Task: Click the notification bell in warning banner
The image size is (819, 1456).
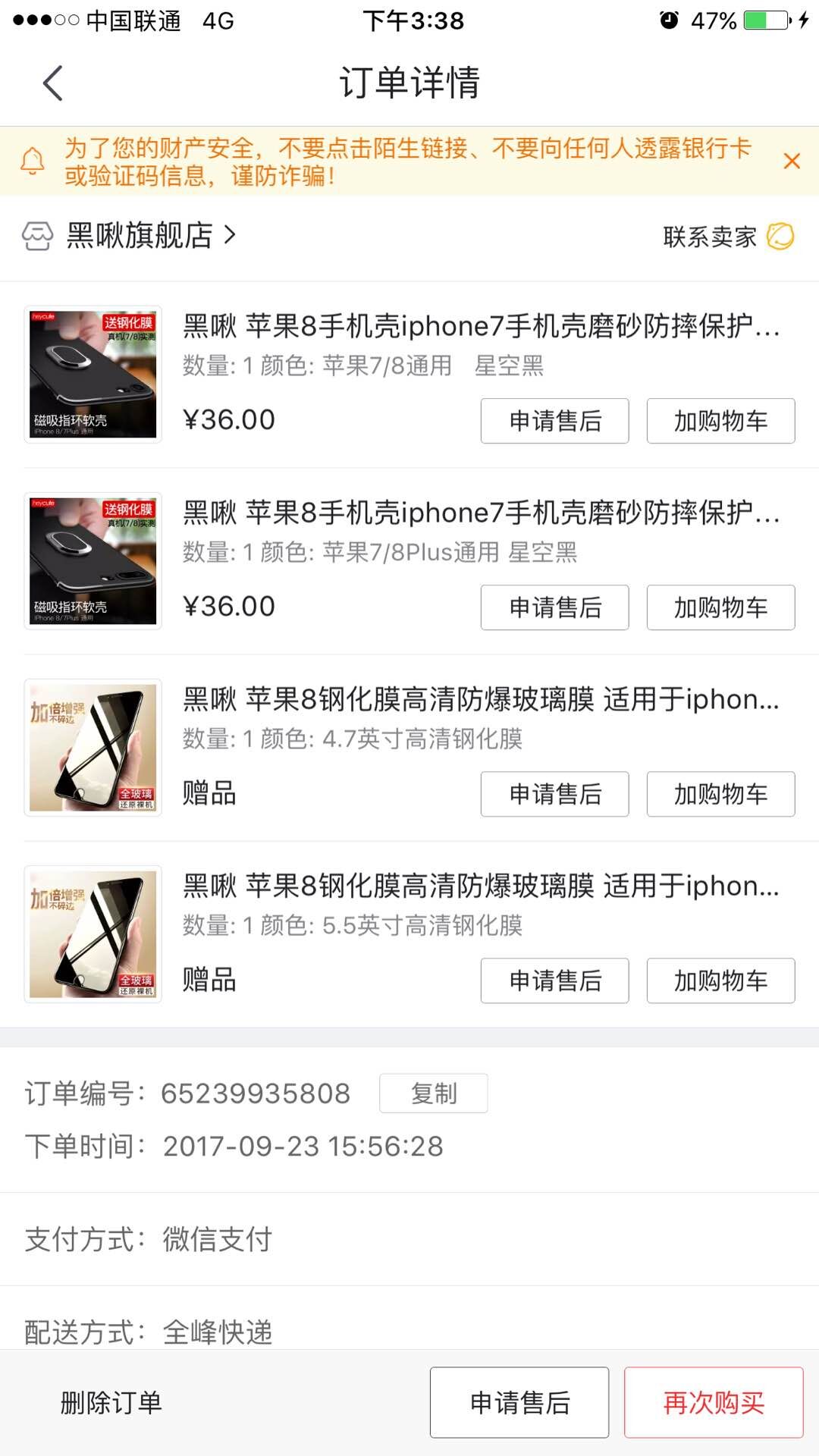Action: click(33, 159)
